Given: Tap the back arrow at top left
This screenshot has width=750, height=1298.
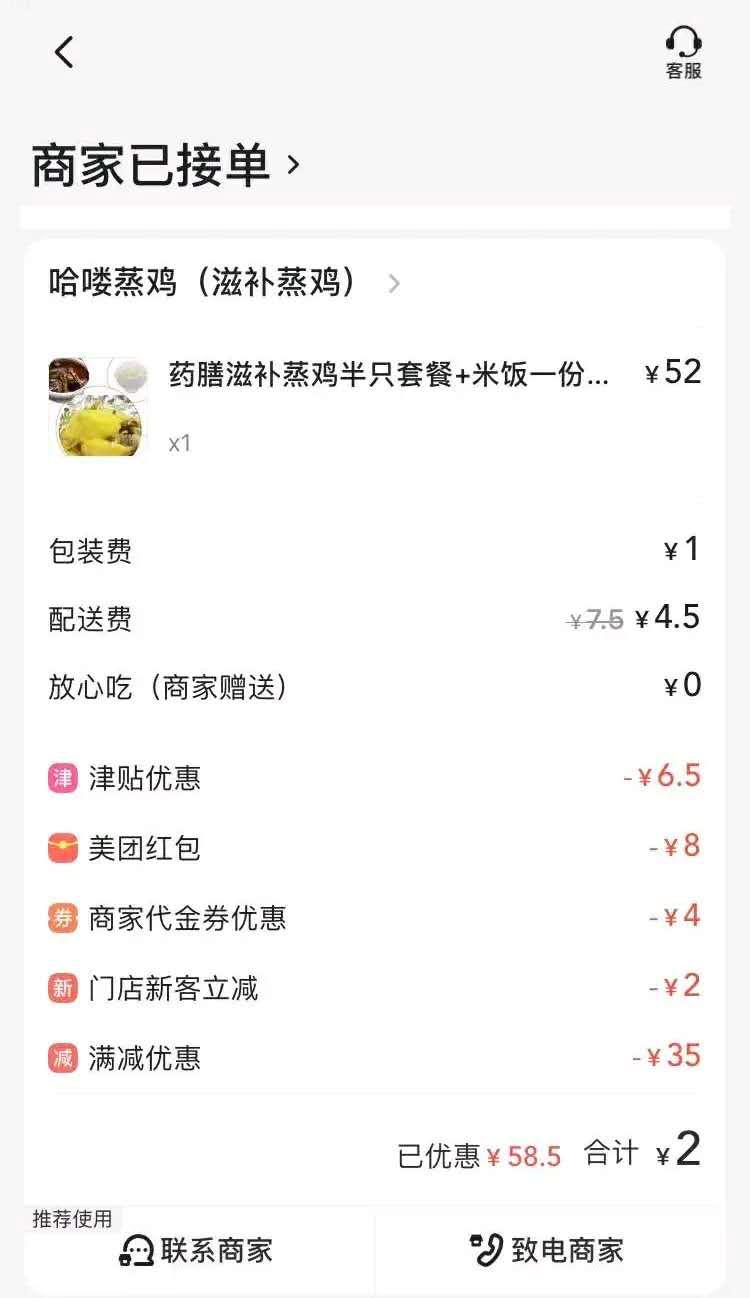Looking at the screenshot, I should click(x=64, y=52).
